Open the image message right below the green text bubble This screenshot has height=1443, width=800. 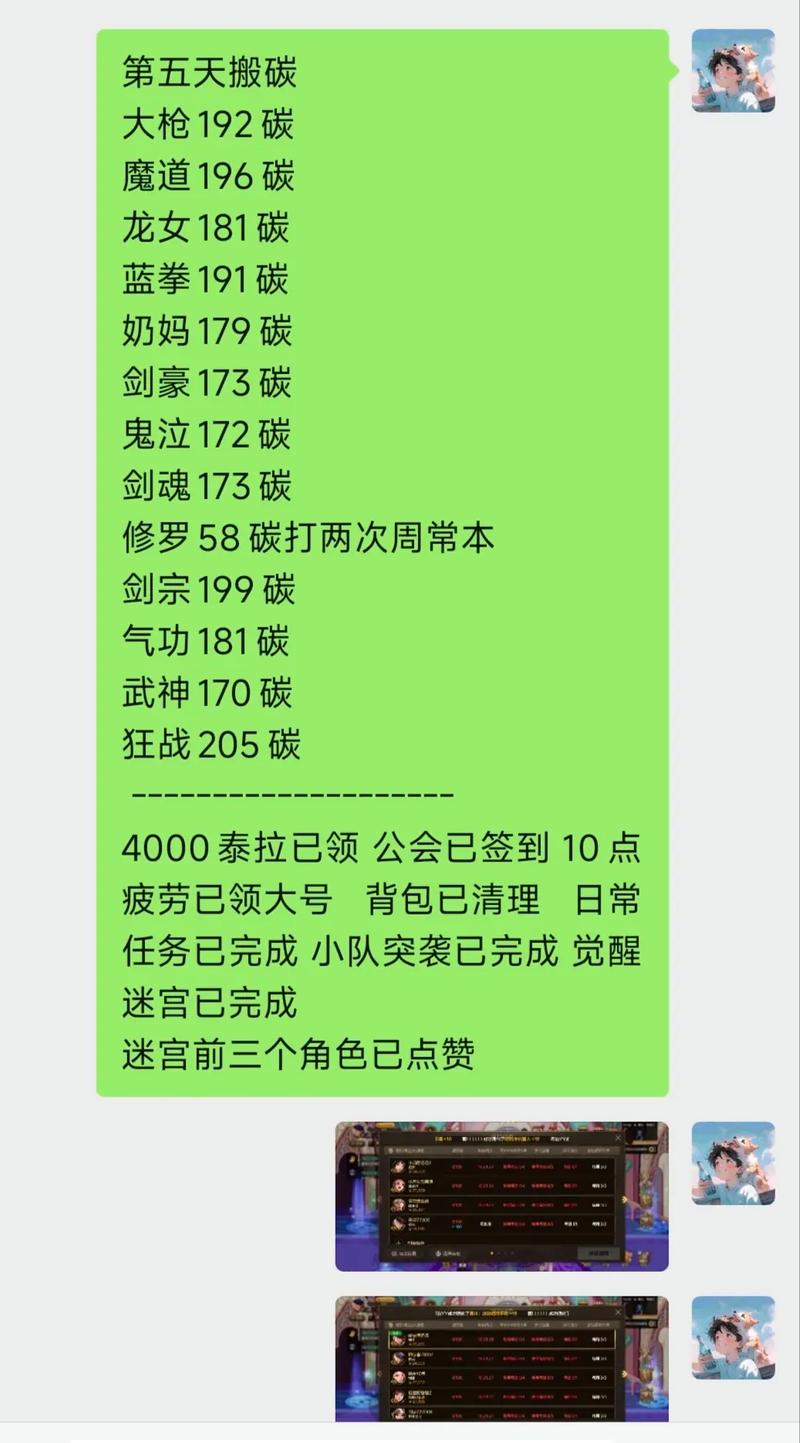501,1196
